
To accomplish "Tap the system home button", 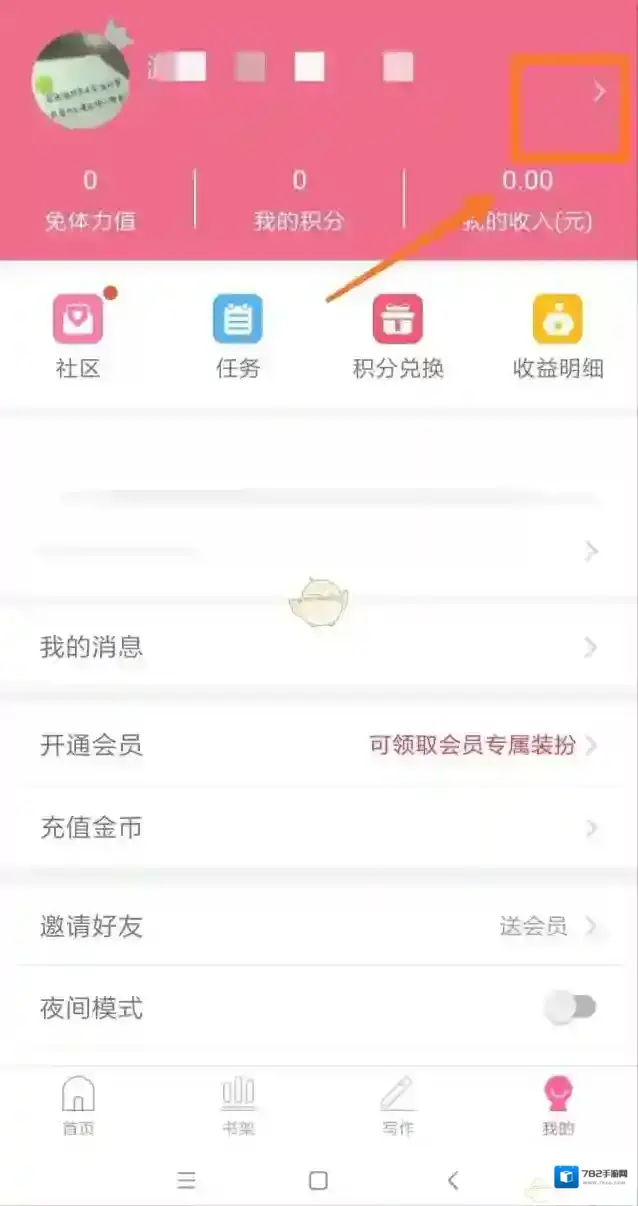I will click(x=318, y=1180).
